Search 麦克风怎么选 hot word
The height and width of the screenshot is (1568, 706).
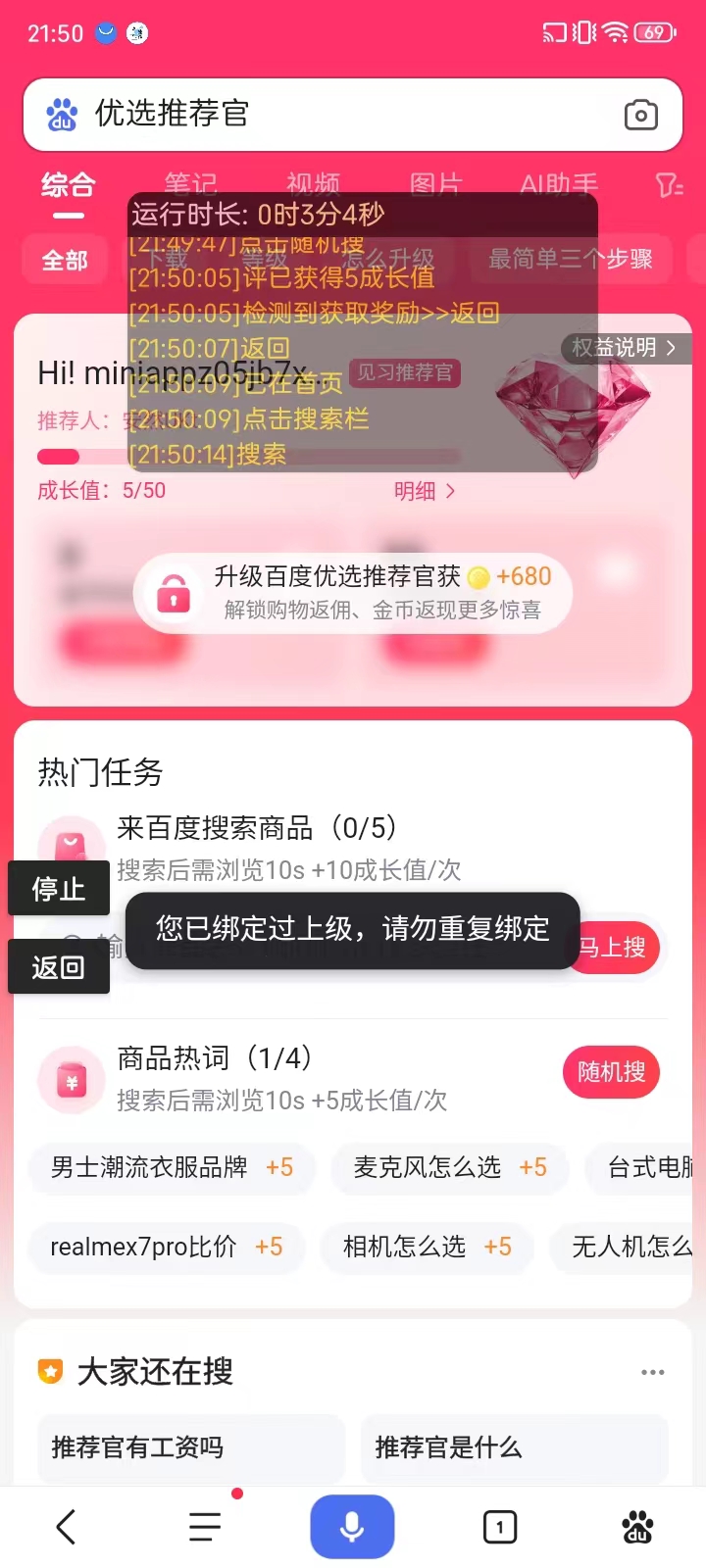coord(449,1167)
